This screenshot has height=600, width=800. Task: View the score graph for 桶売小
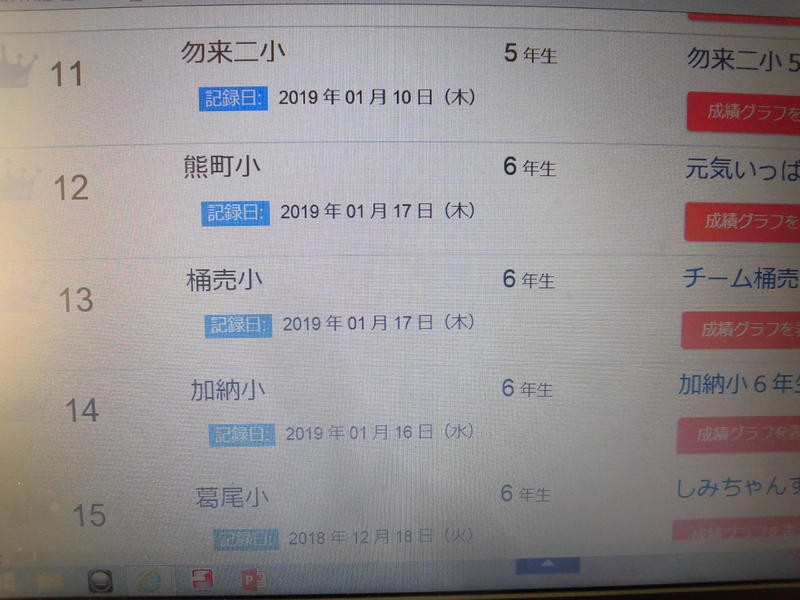click(x=741, y=329)
